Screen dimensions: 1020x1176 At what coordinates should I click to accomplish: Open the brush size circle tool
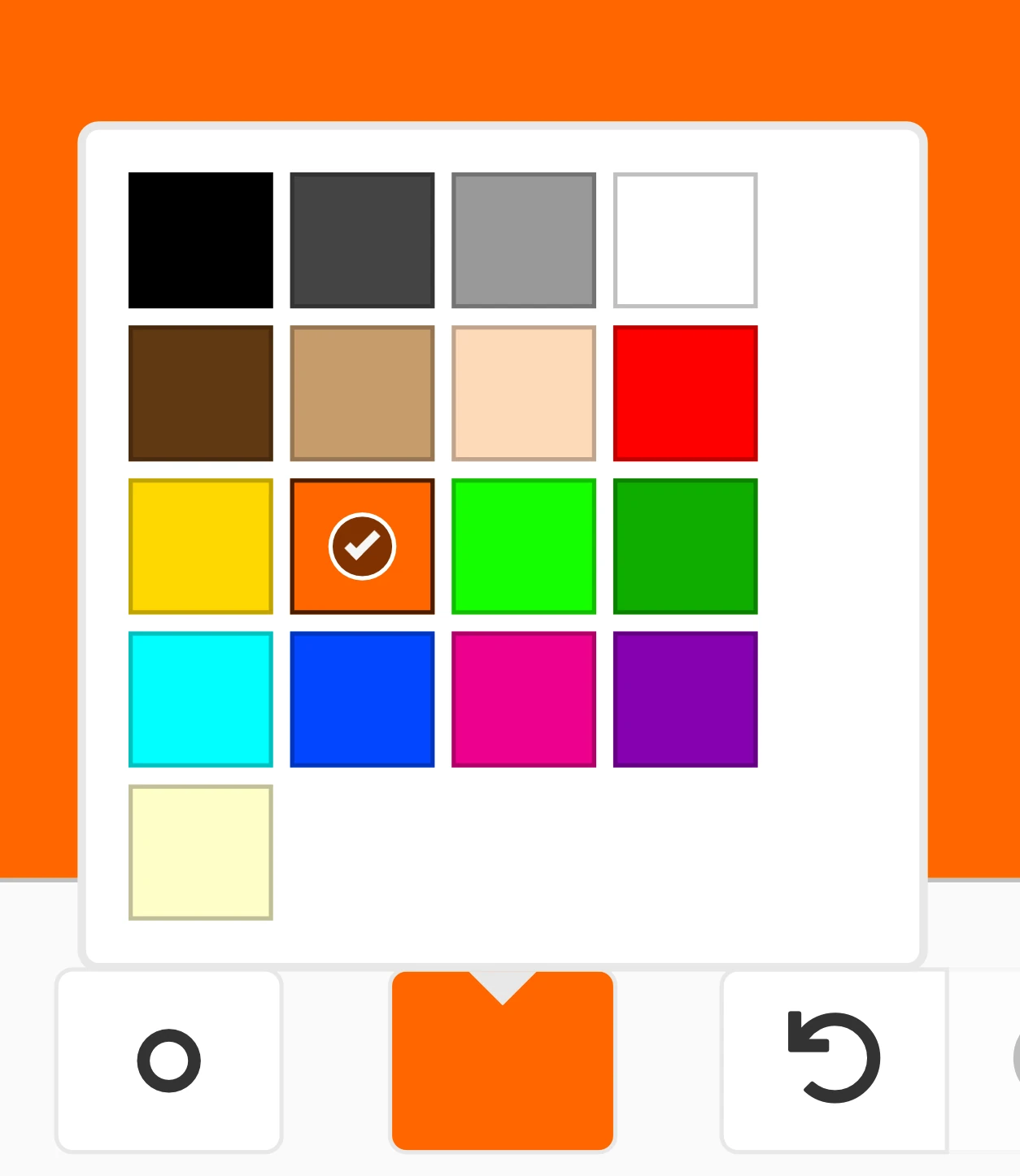pyautogui.click(x=168, y=1061)
